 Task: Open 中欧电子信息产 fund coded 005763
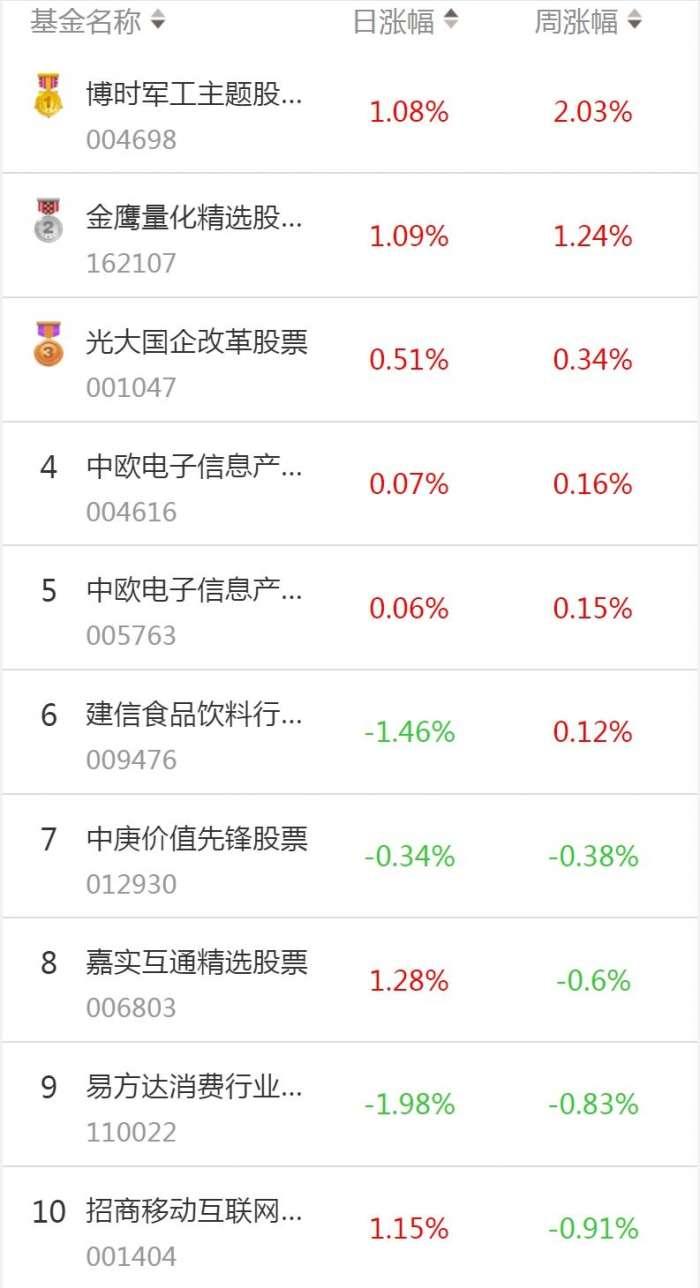tap(350, 608)
